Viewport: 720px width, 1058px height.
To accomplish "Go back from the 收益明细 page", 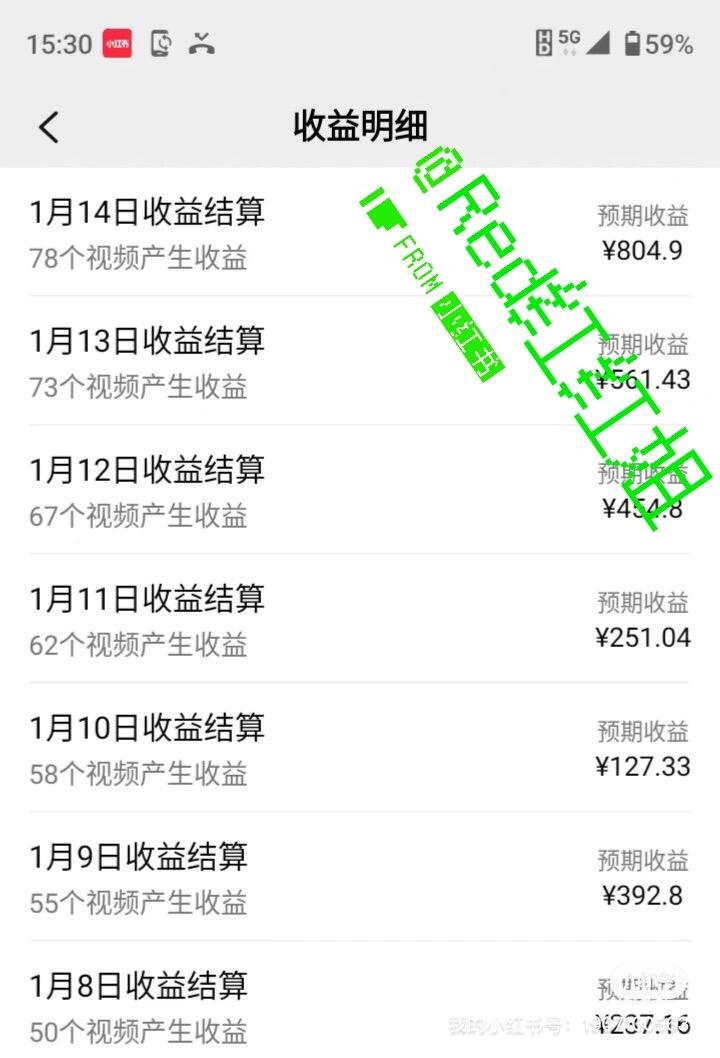I will click(48, 127).
